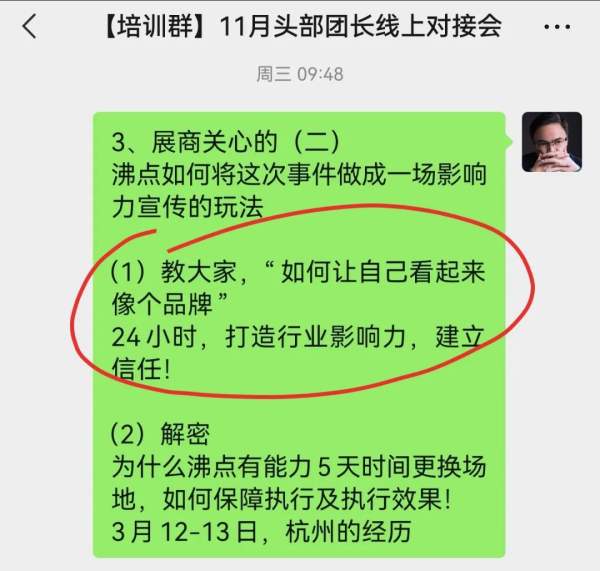The width and height of the screenshot is (600, 571).
Task: Go back to the chat list
Action: [29, 26]
